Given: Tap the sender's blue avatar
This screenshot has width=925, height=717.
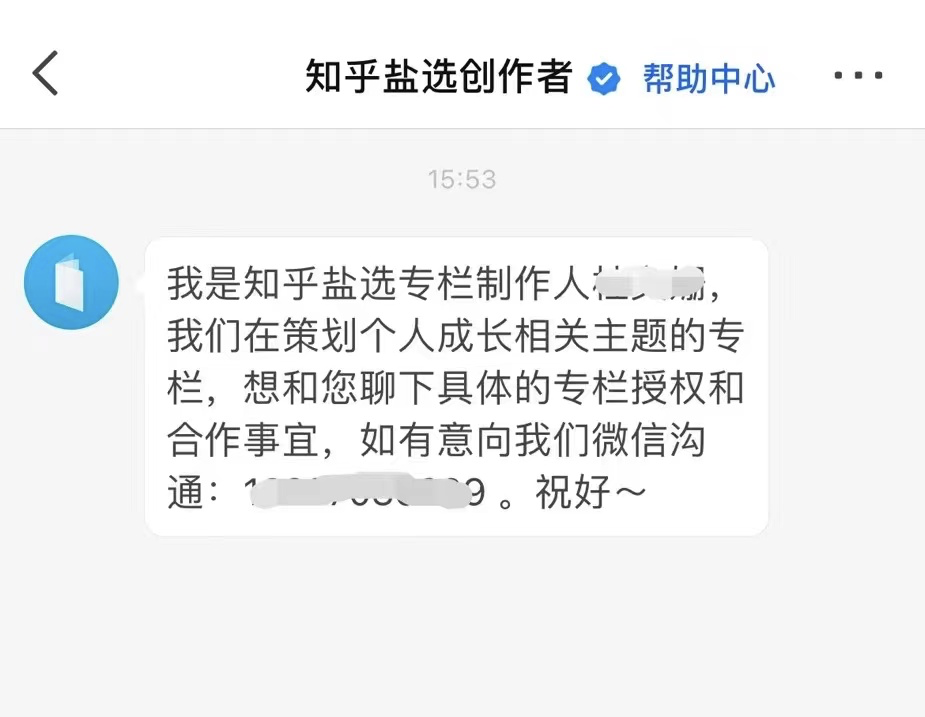Looking at the screenshot, I should click(x=71, y=282).
